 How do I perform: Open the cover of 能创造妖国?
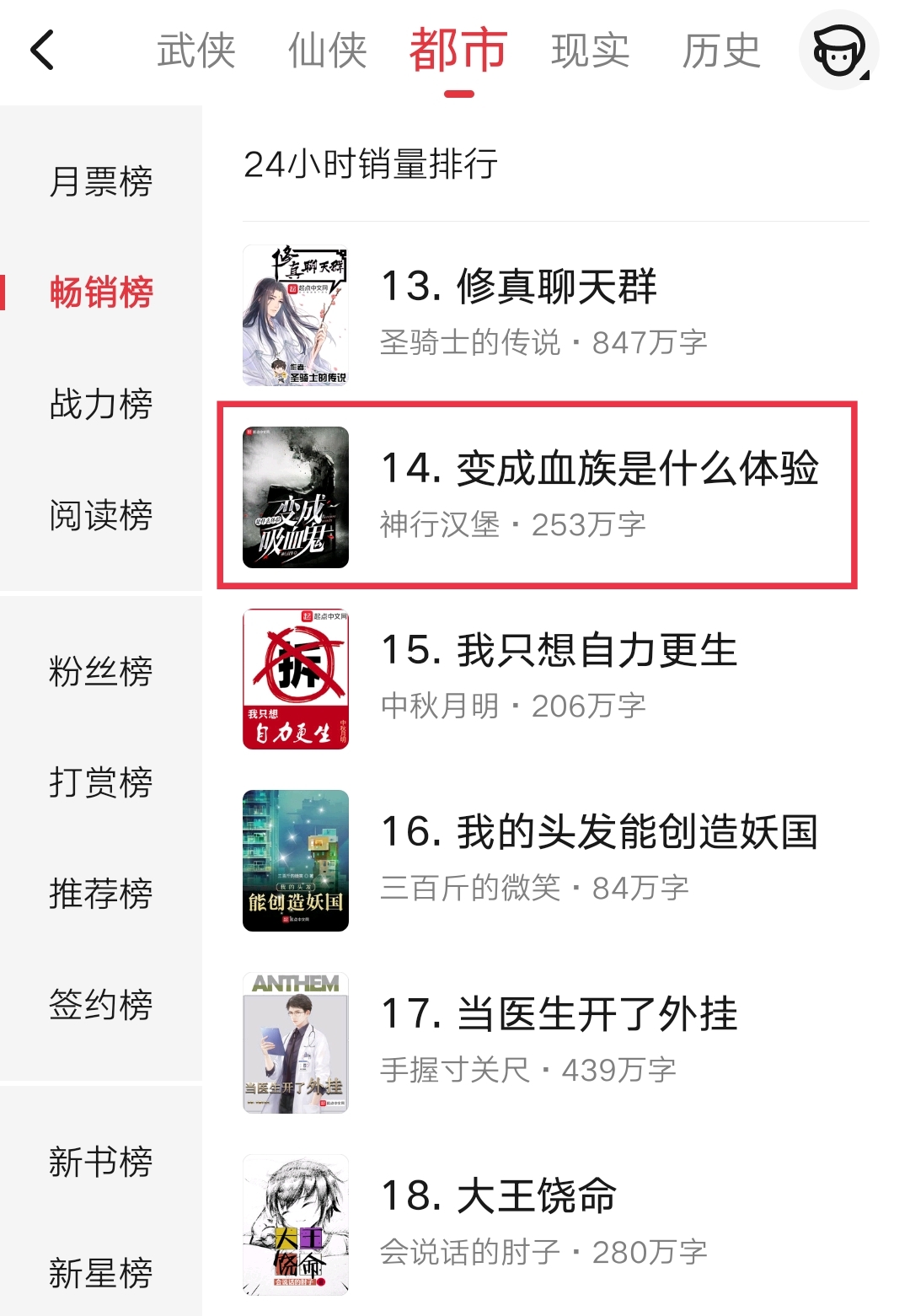pos(295,858)
